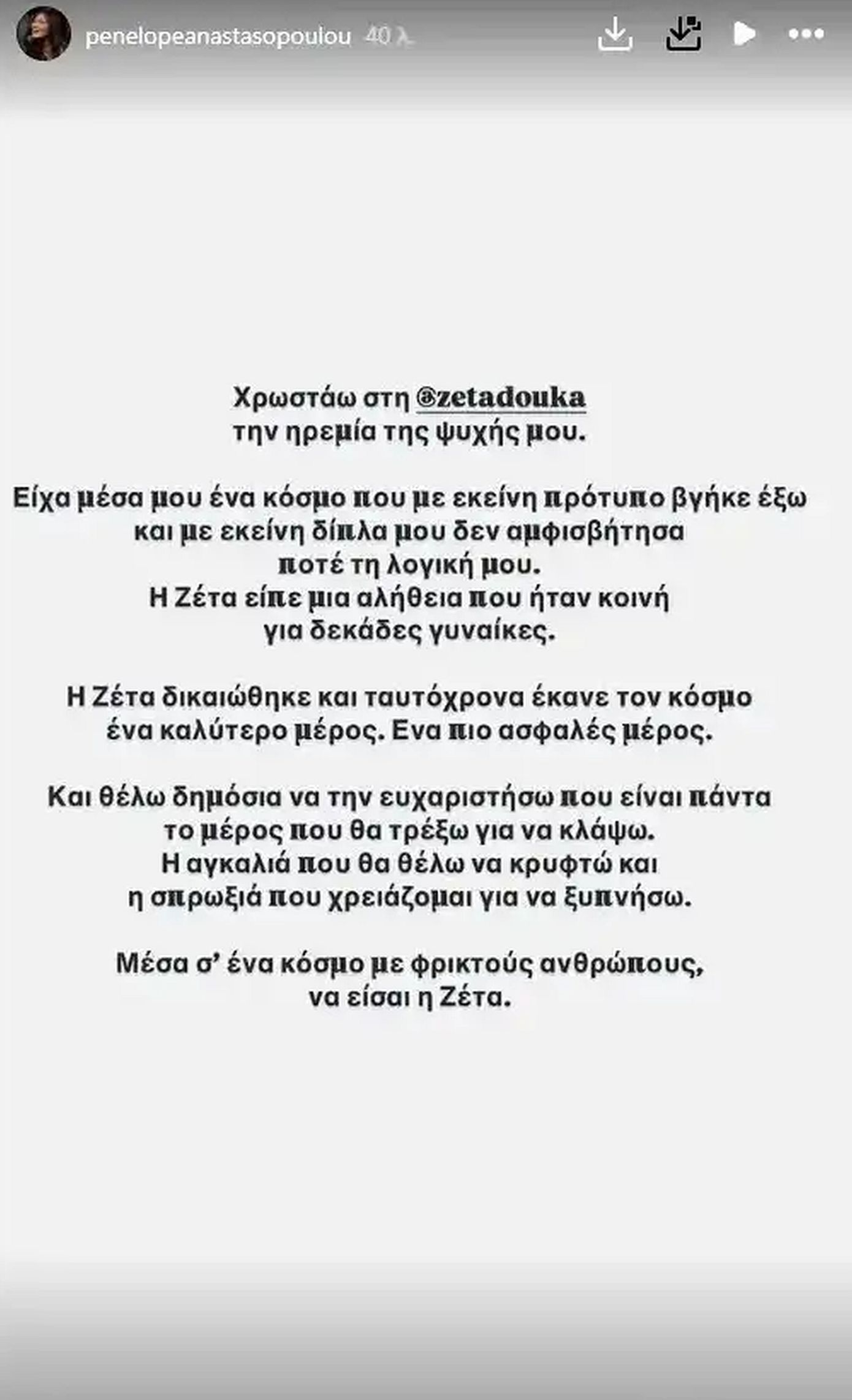Download all stories

pyautogui.click(x=683, y=34)
